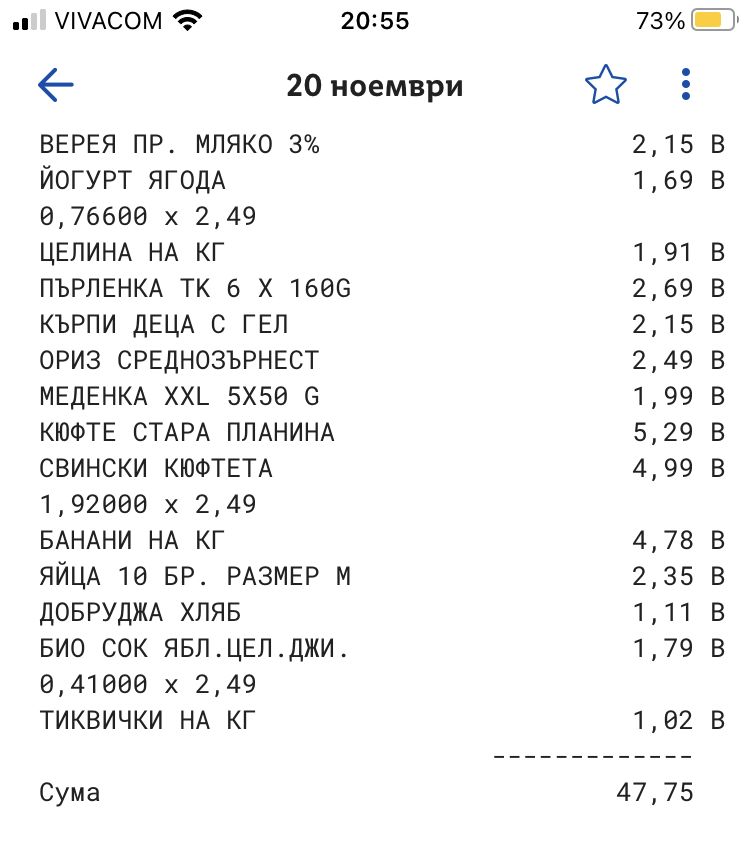This screenshot has height=848, width=750.
Task: Go back using the arrow icon
Action: tap(56, 85)
